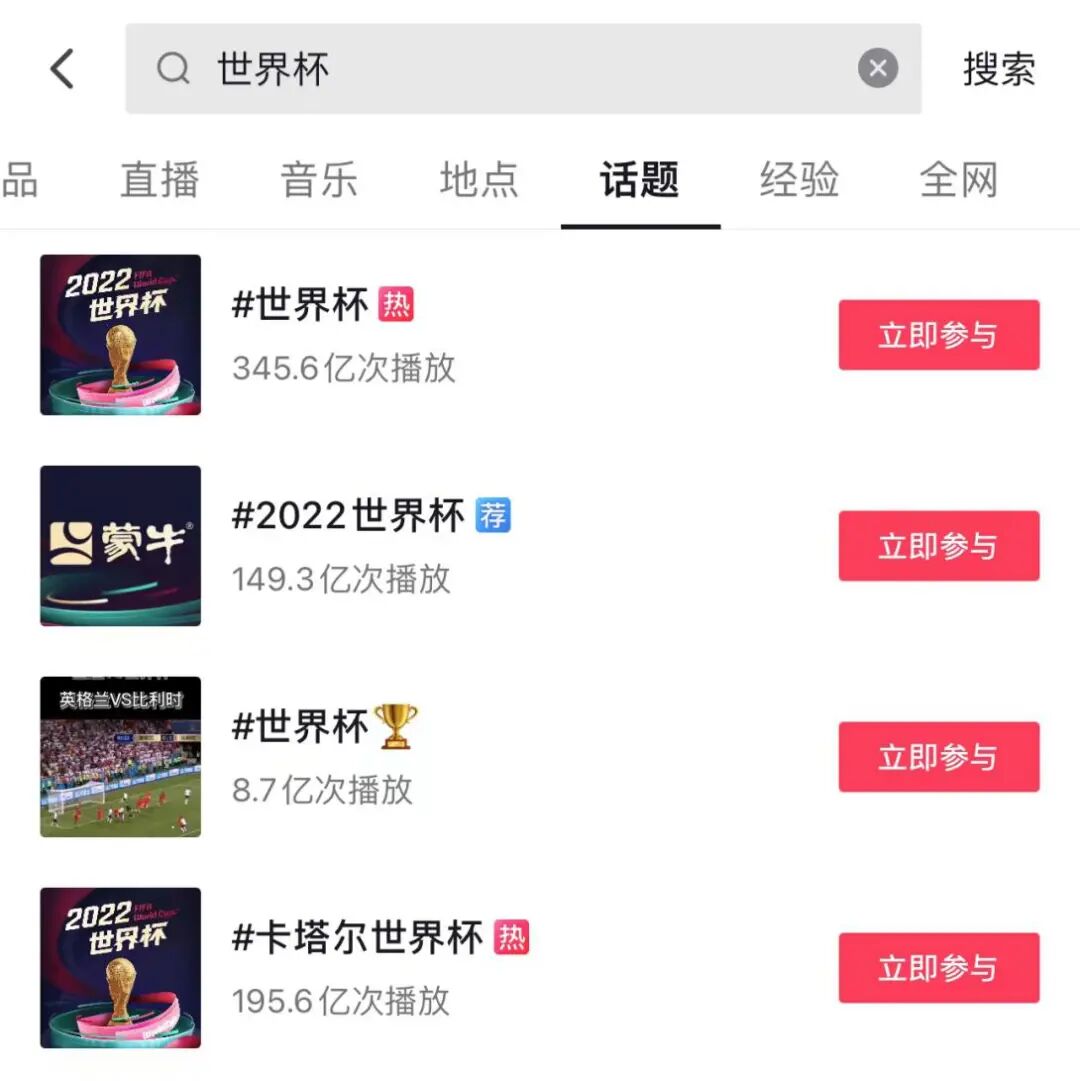
Task: Switch to the 地点 tab
Action: click(x=479, y=180)
